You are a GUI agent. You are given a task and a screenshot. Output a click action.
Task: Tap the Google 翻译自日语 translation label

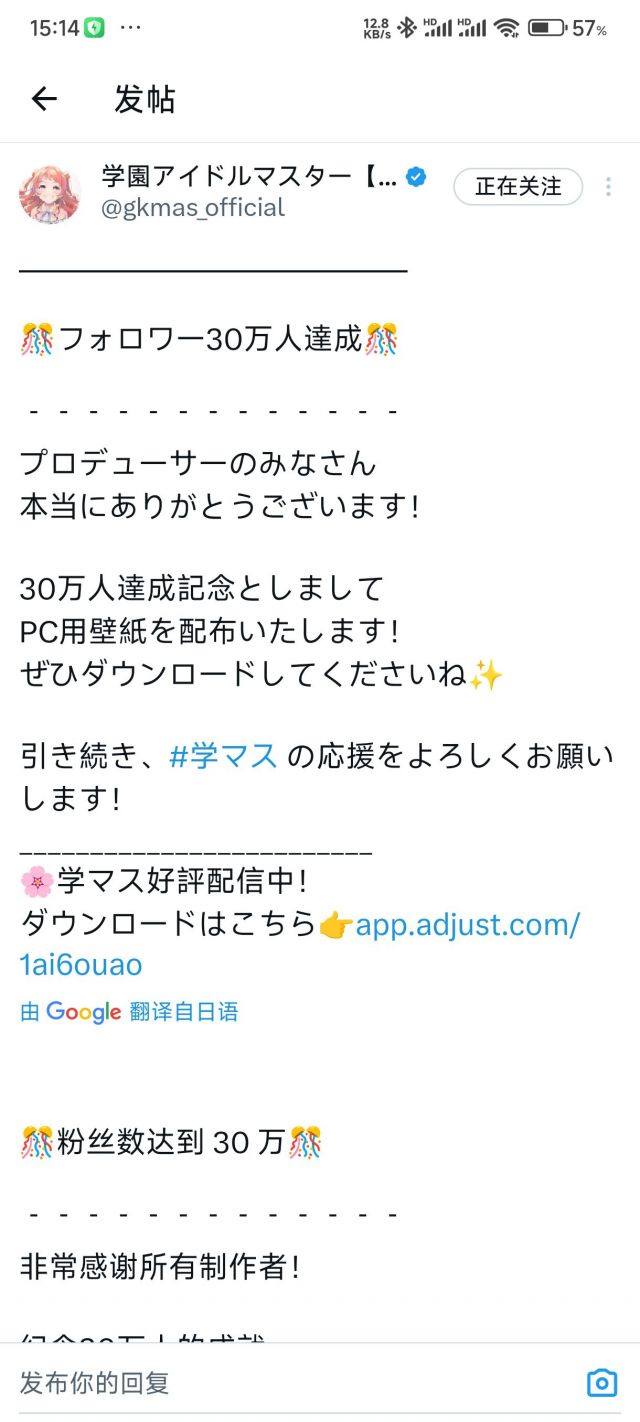click(x=129, y=1011)
